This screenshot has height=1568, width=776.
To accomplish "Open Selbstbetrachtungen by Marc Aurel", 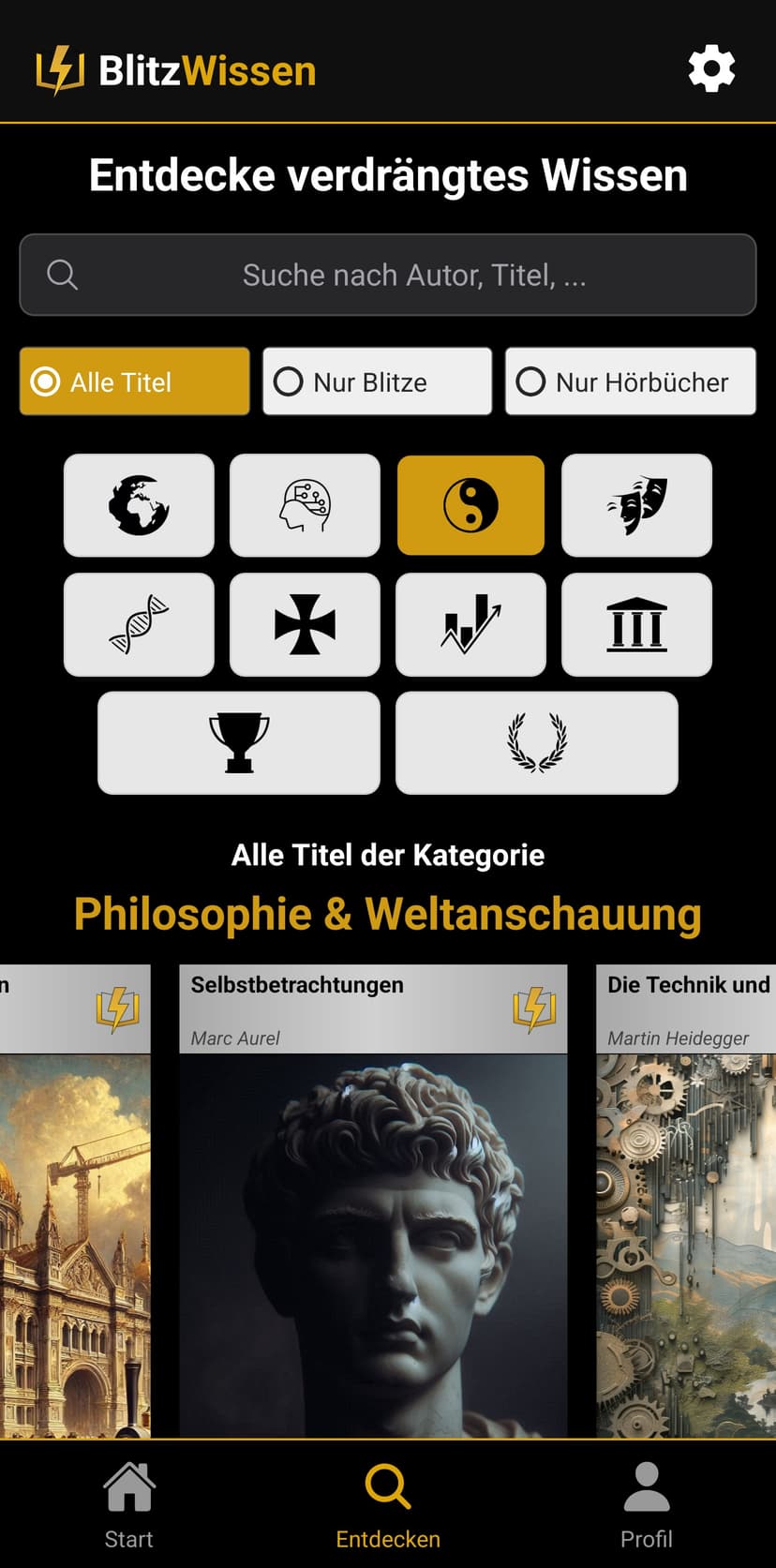I will tap(373, 1200).
